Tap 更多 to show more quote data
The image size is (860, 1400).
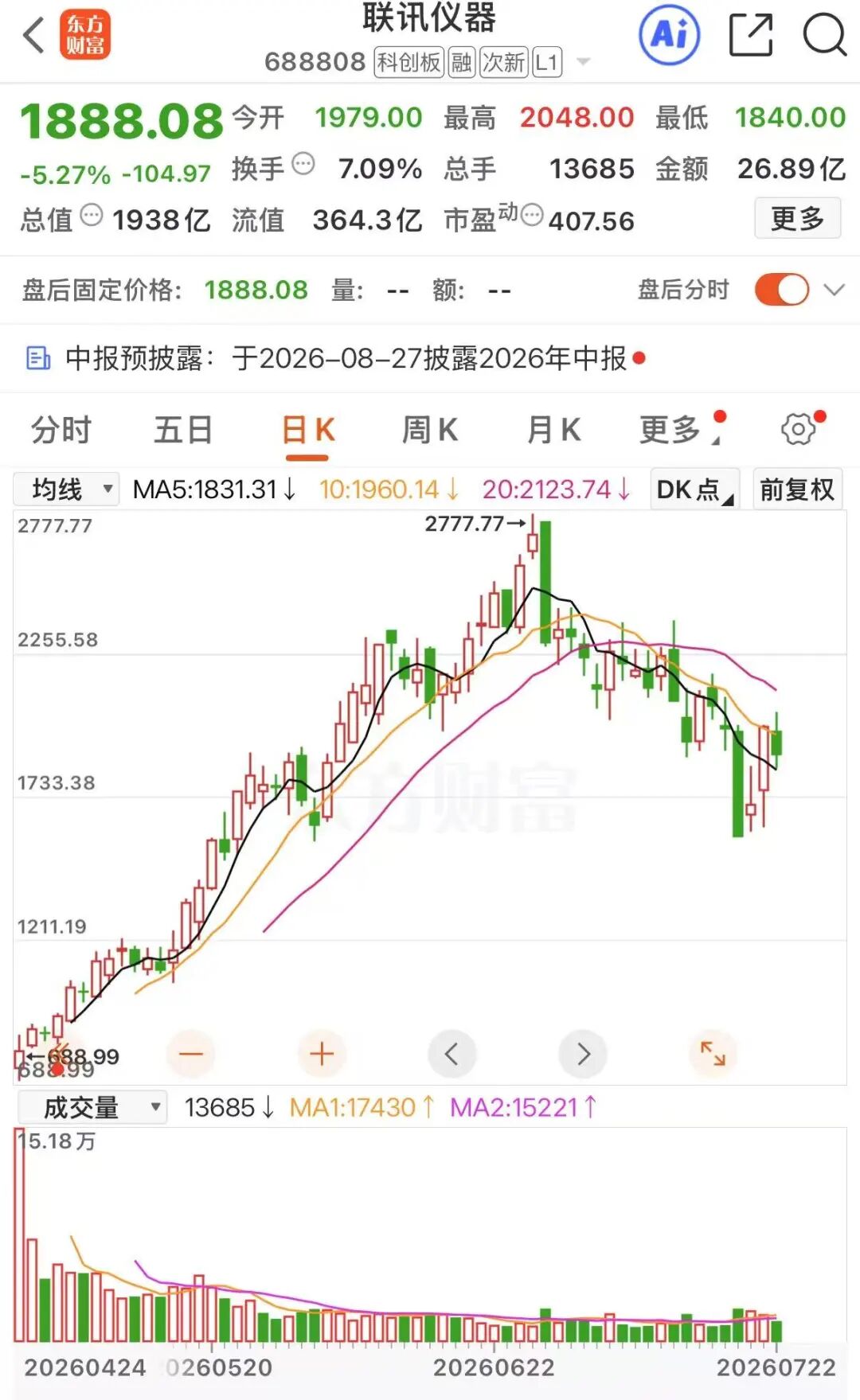(797, 218)
